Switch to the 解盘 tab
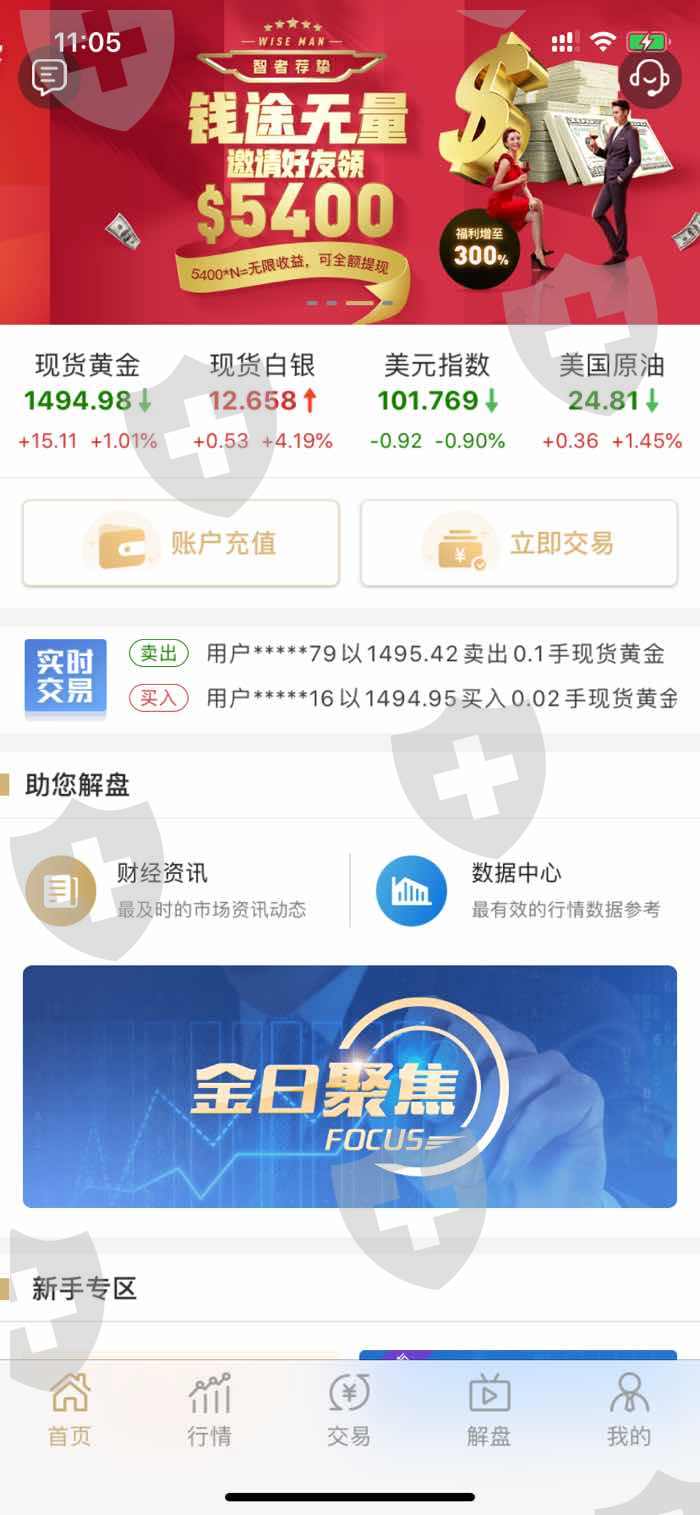This screenshot has width=700, height=1515. click(x=489, y=1410)
